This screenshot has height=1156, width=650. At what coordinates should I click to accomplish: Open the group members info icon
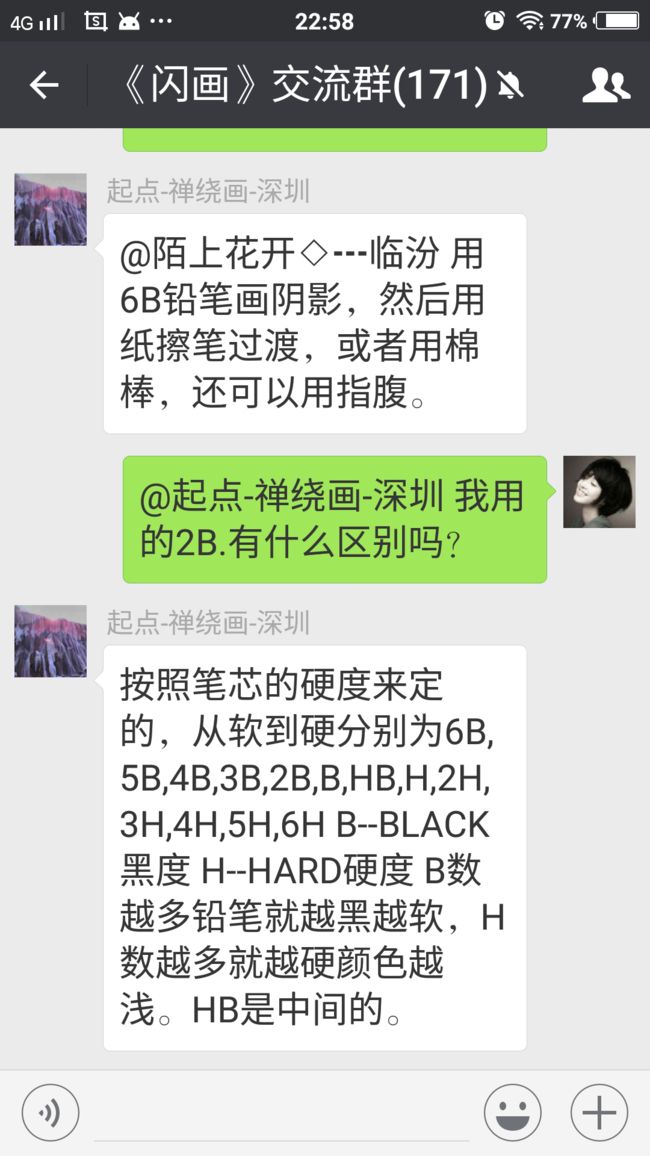click(x=606, y=86)
